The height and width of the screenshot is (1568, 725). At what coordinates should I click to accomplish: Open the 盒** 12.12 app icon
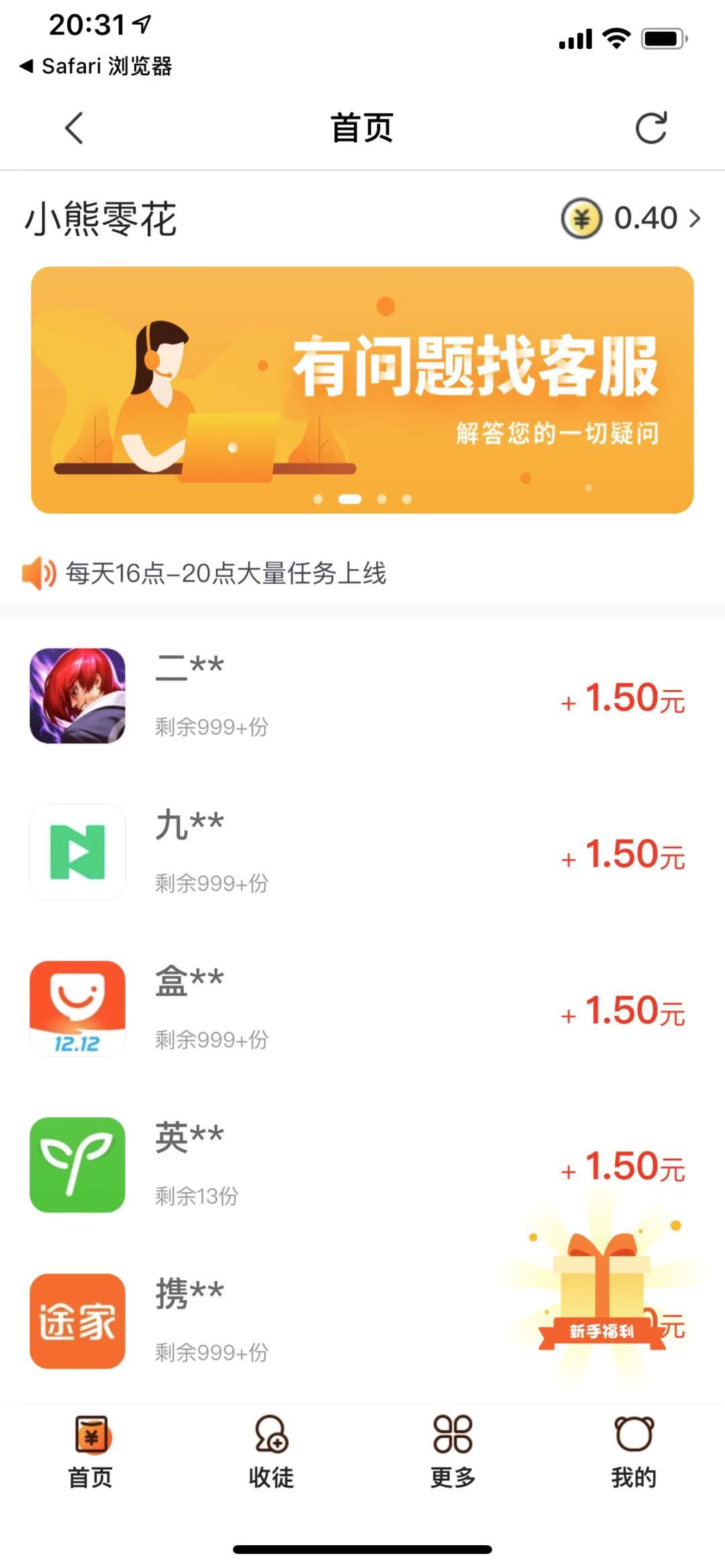(77, 1008)
